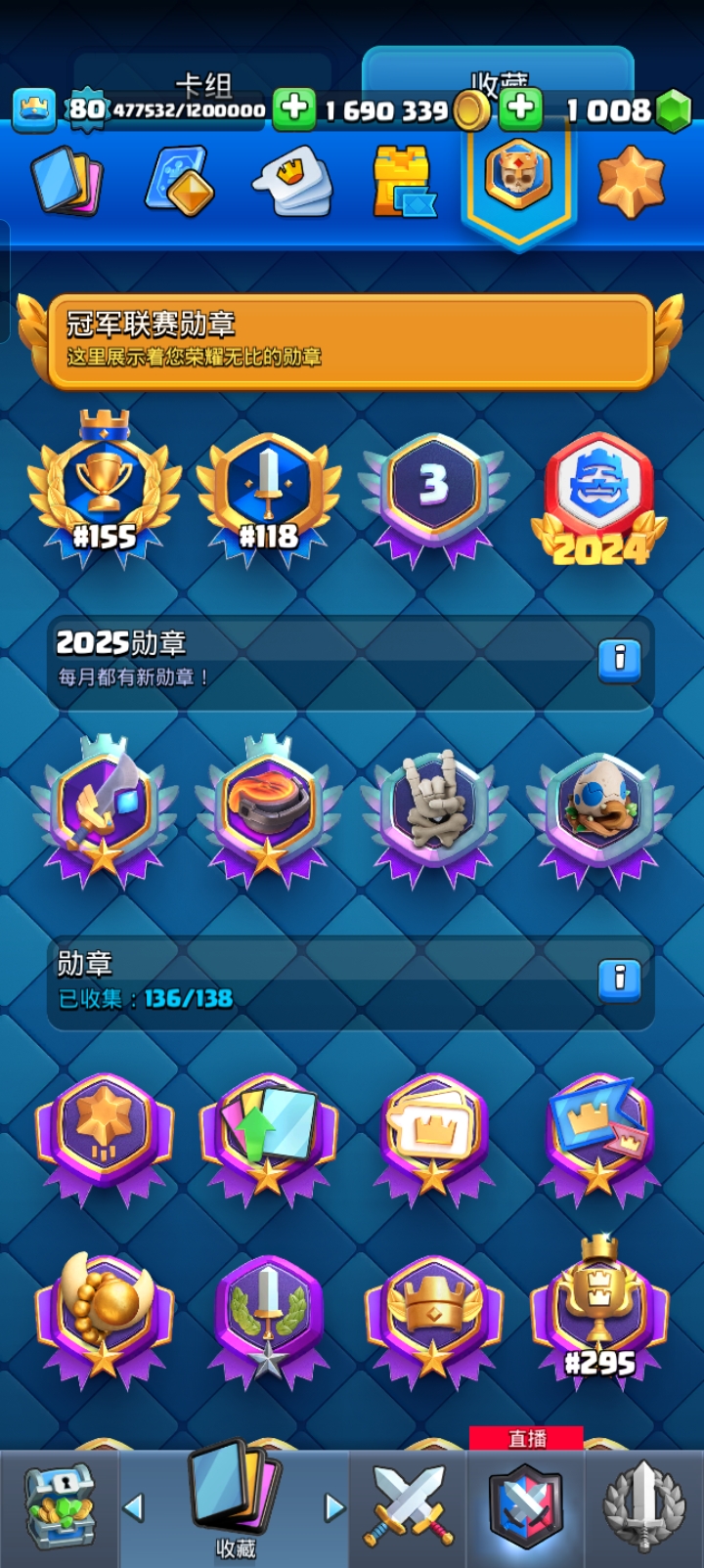Open the card upgrade arrow badge
The image size is (704, 1568).
coord(269,1134)
